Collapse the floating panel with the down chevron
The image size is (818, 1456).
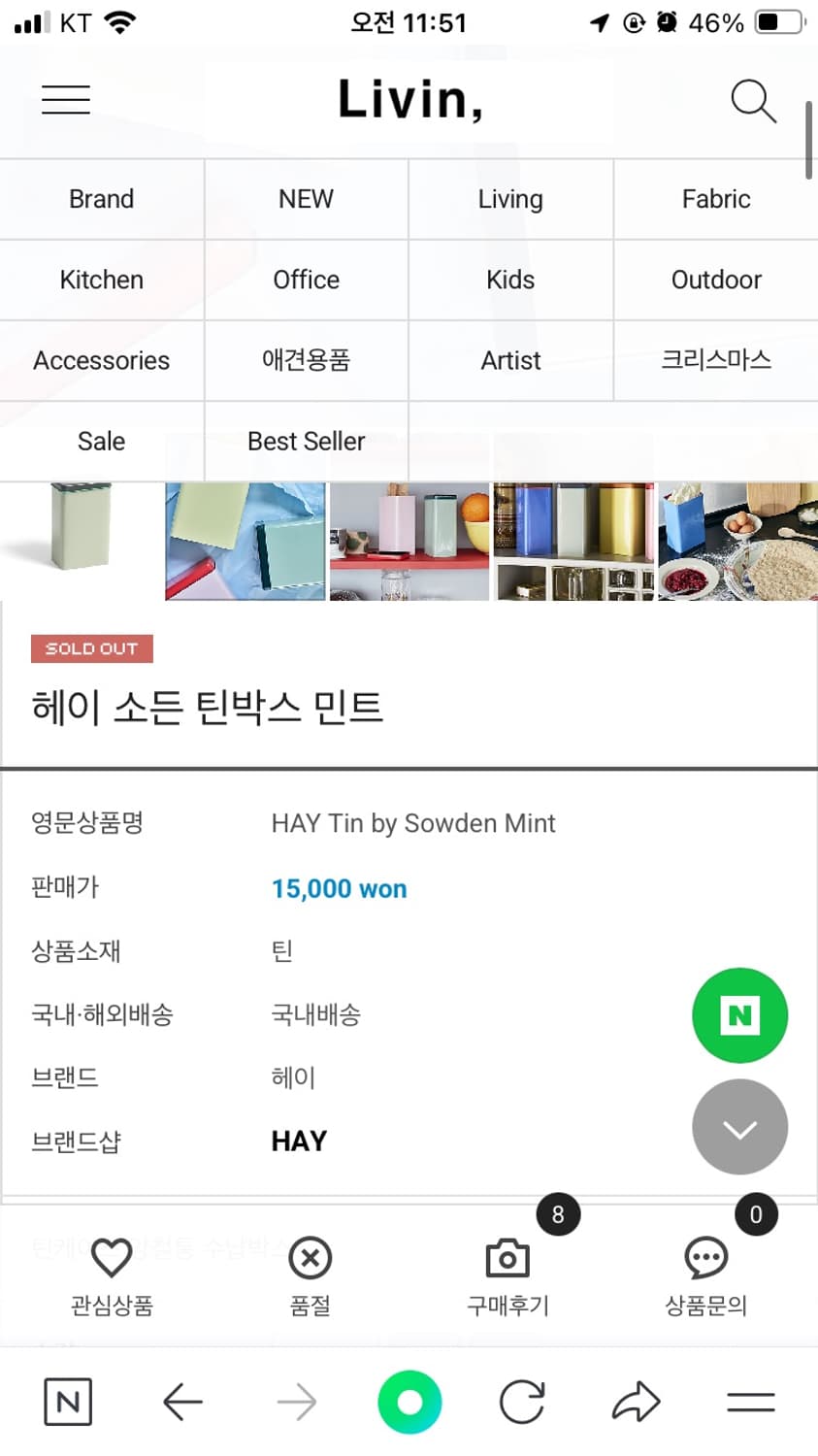click(739, 1127)
